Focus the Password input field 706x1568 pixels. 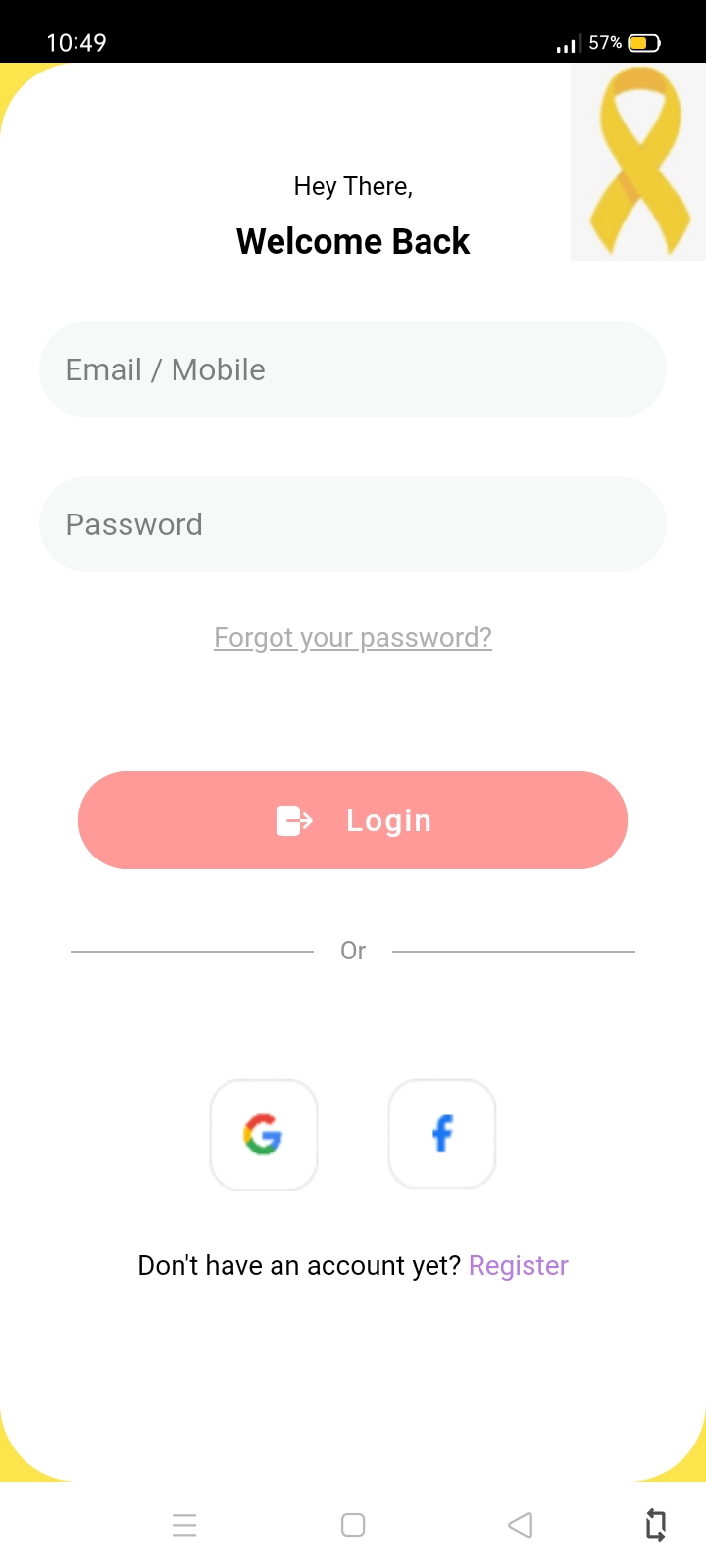click(x=353, y=524)
